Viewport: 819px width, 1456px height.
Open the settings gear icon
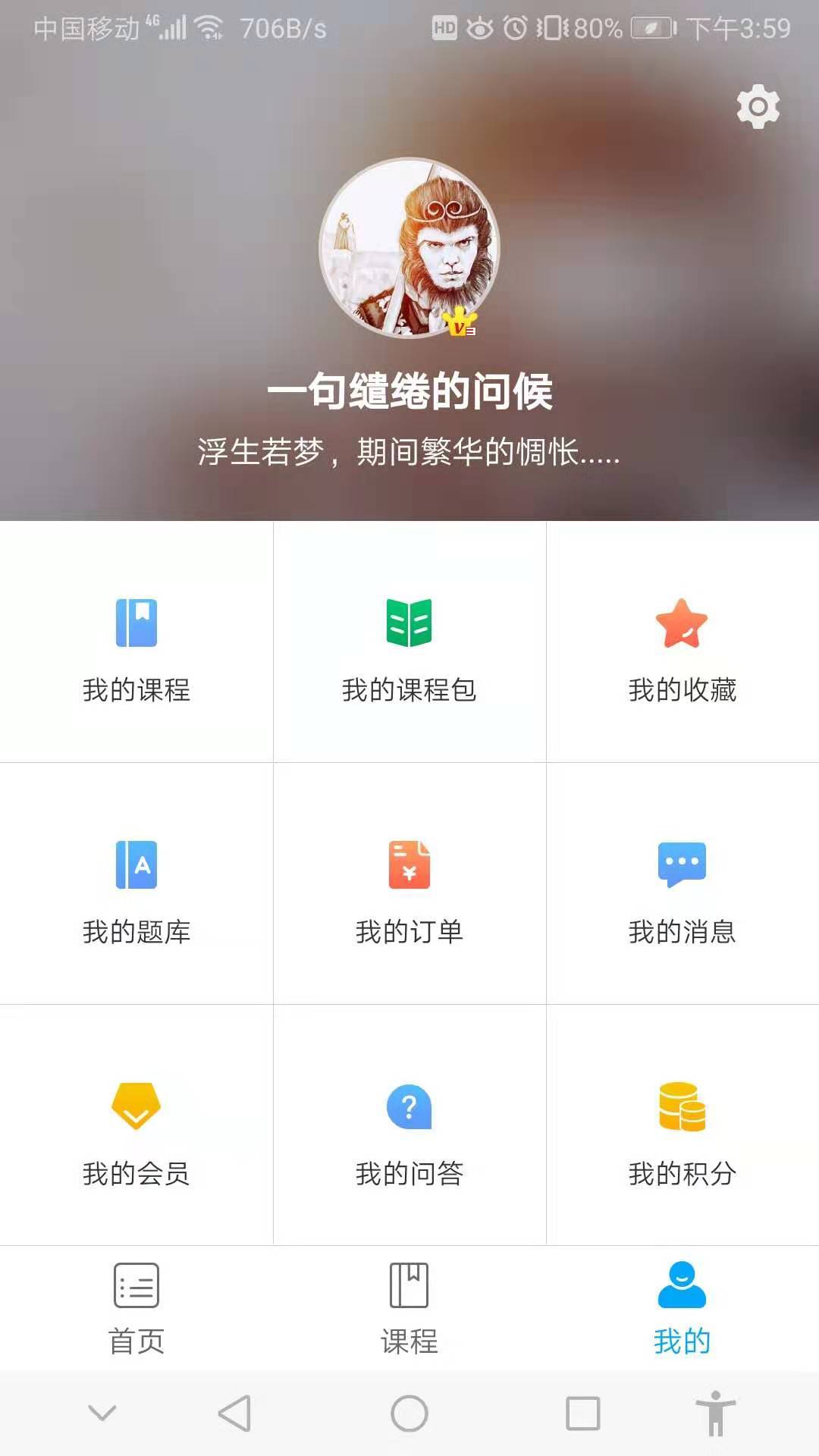click(758, 107)
